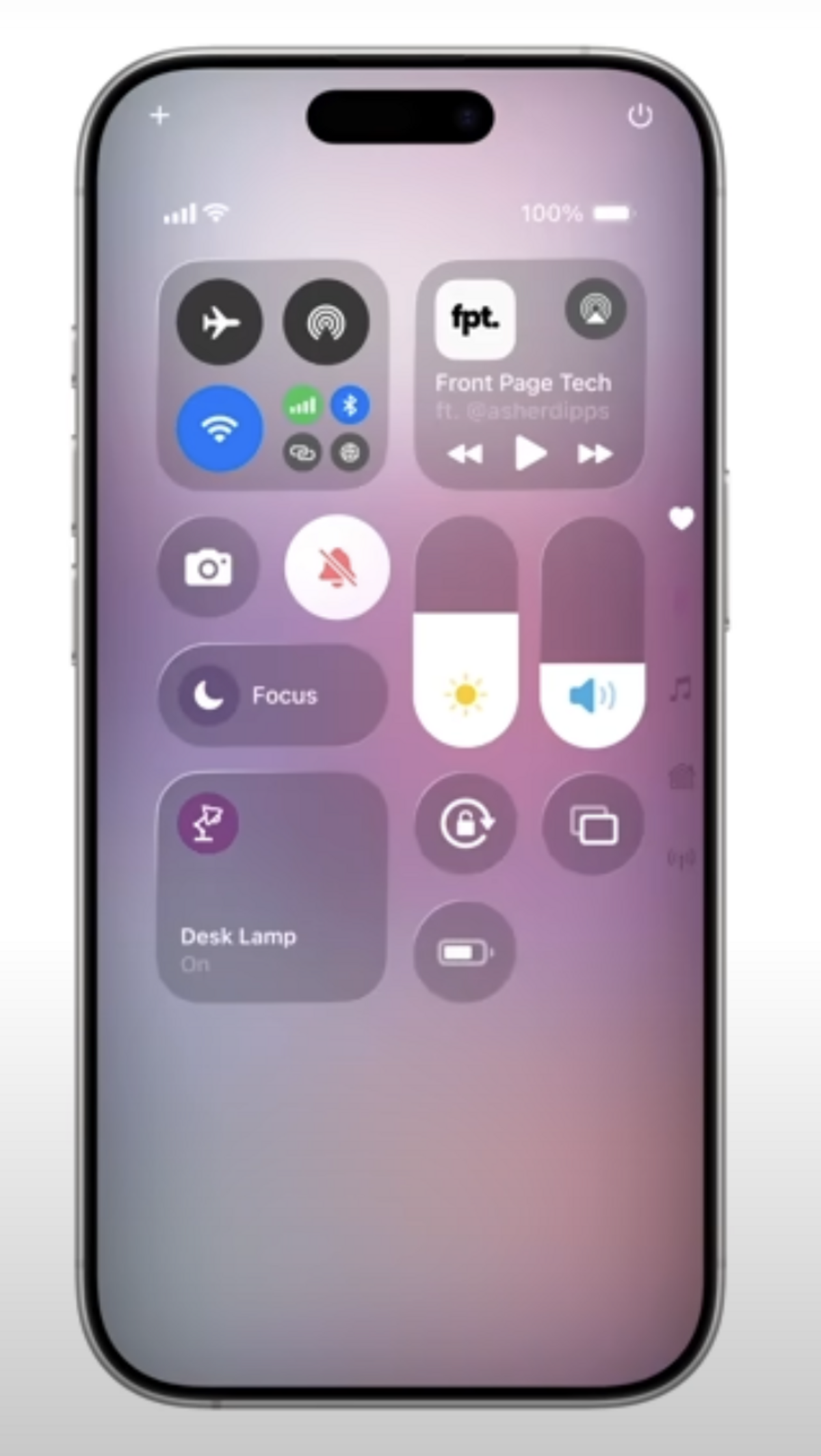Toggle silent mode bell
The width and height of the screenshot is (821, 1456).
click(337, 568)
